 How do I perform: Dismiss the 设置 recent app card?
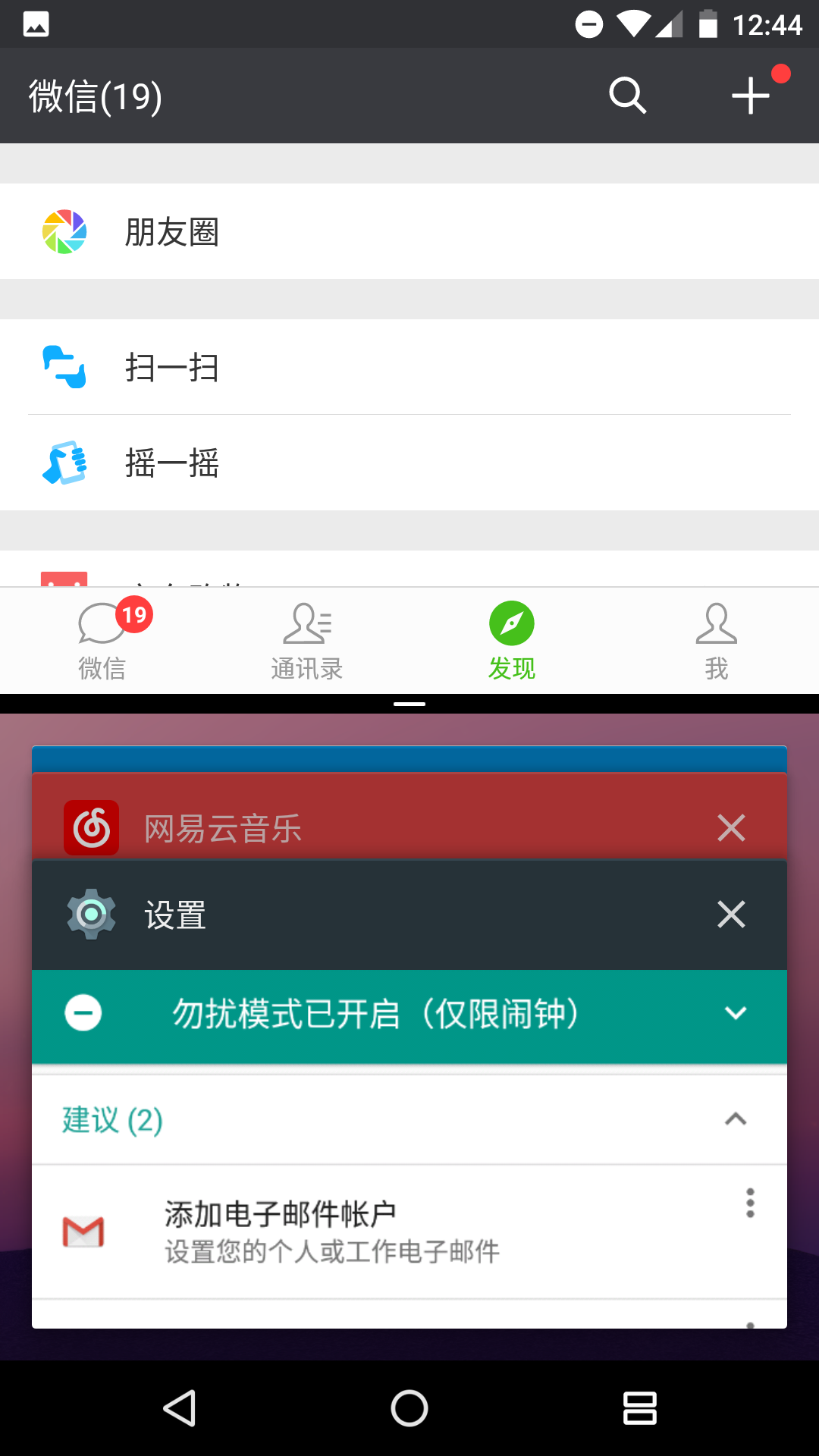click(731, 915)
